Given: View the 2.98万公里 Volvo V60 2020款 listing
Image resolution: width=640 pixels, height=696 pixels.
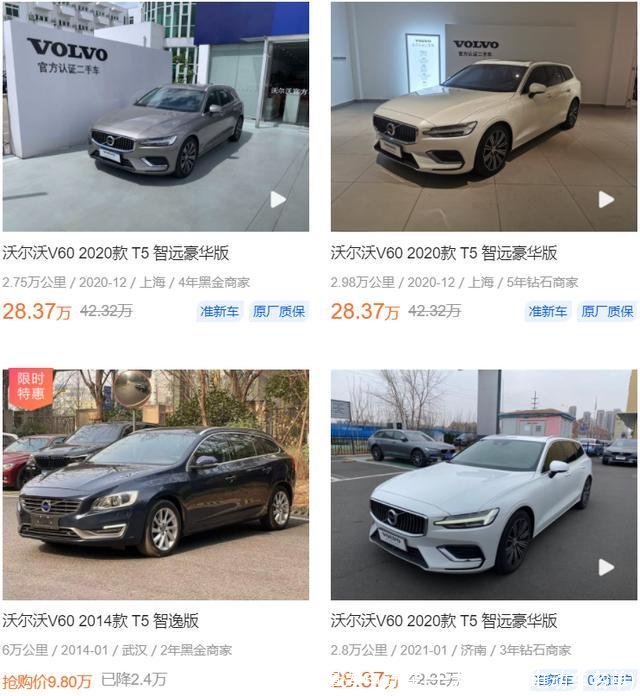Looking at the screenshot, I should [x=484, y=118].
